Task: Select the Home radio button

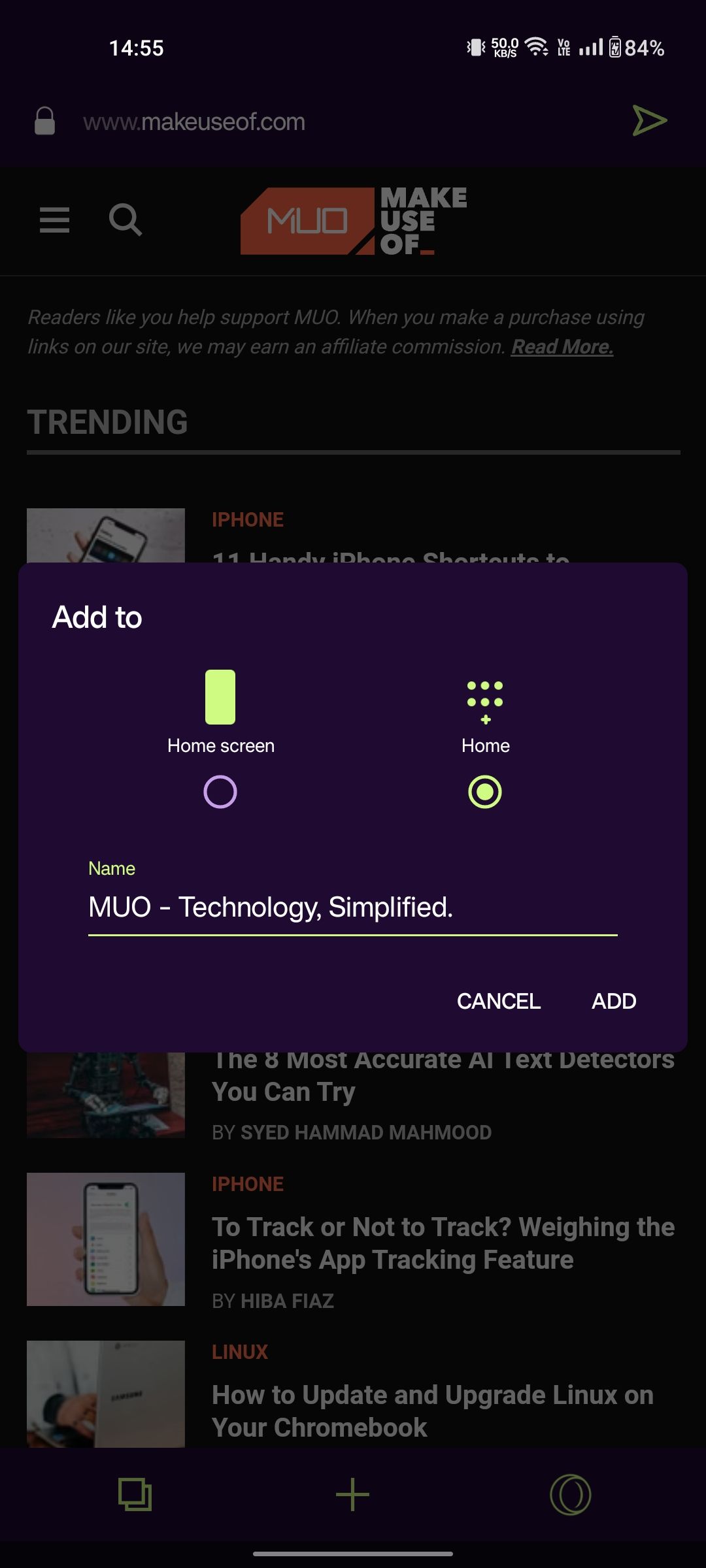Action: 484,791
